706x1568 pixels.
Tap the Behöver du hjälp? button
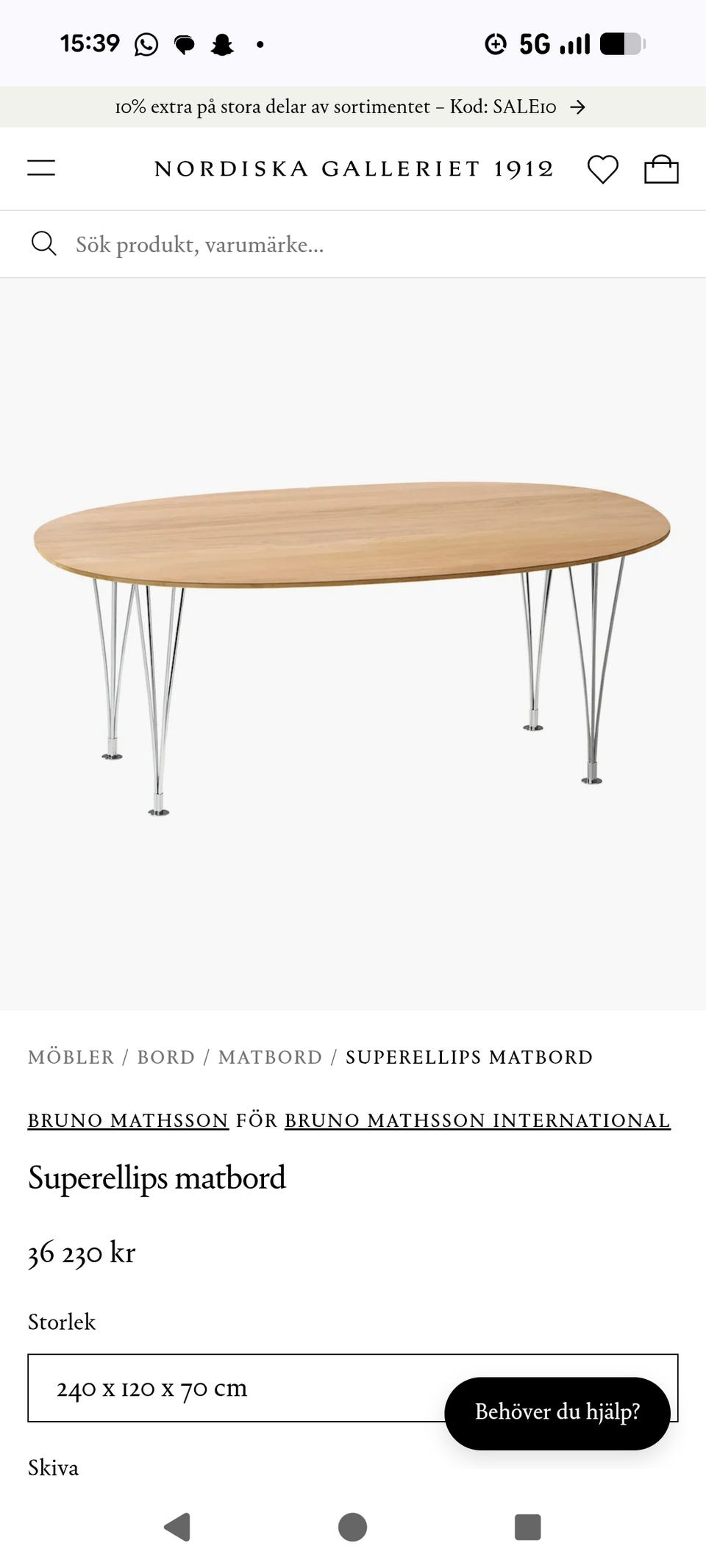point(557,1412)
